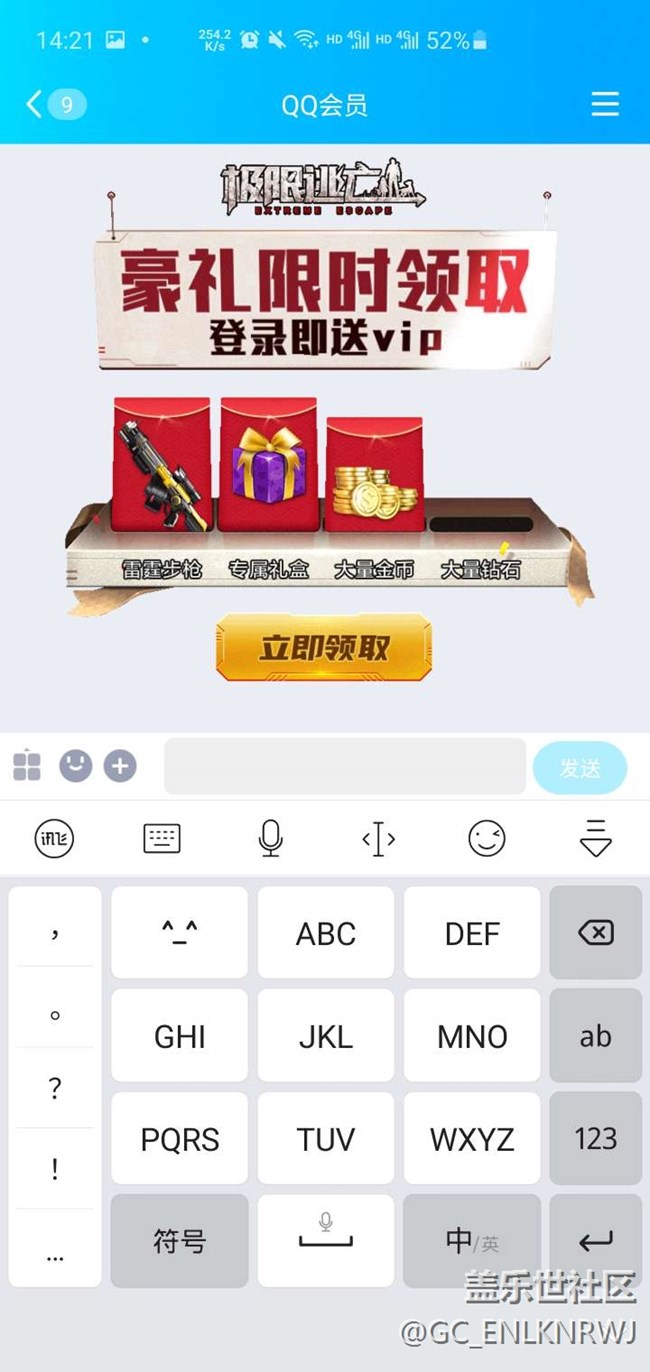Viewport: 650px width, 1372px height.
Task: Open the 符号 symbols keyboard
Action: click(180, 1241)
